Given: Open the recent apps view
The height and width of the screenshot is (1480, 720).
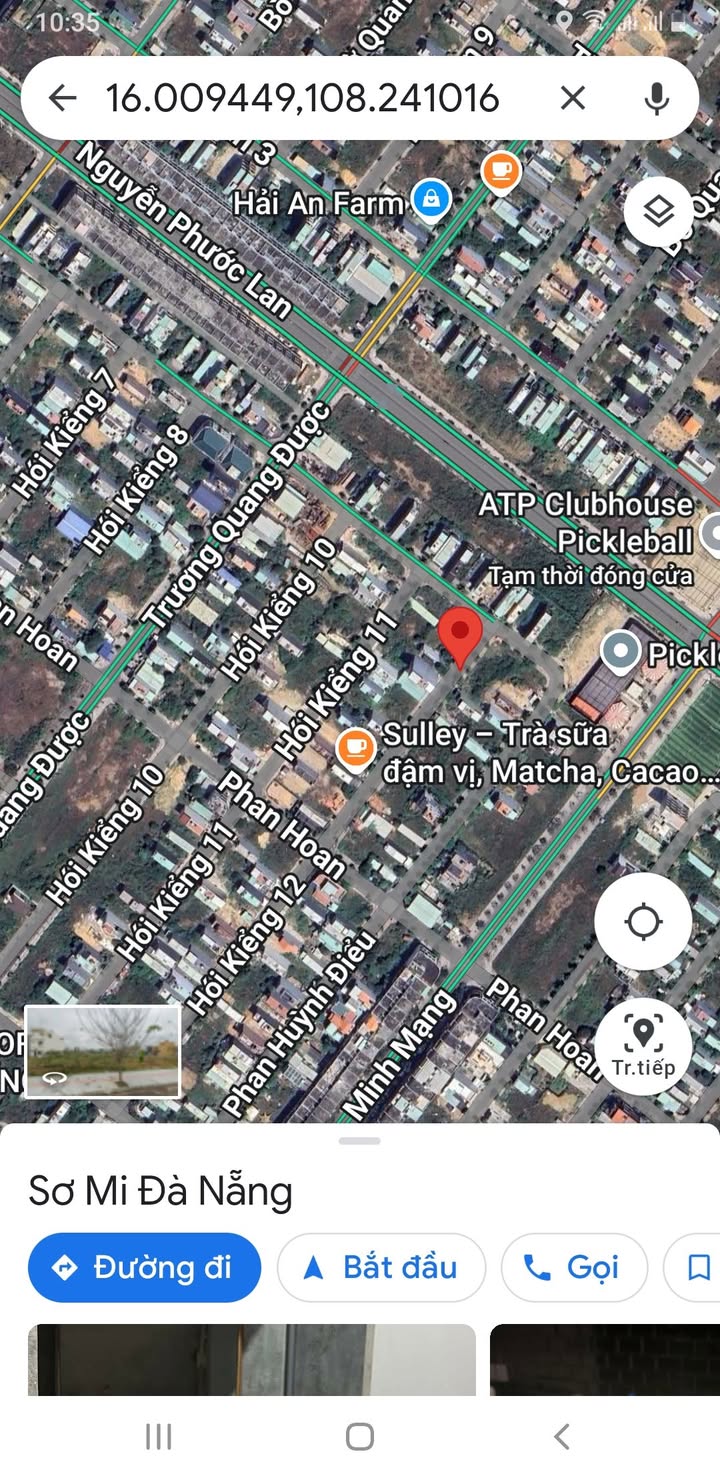Looking at the screenshot, I should click(x=158, y=1437).
